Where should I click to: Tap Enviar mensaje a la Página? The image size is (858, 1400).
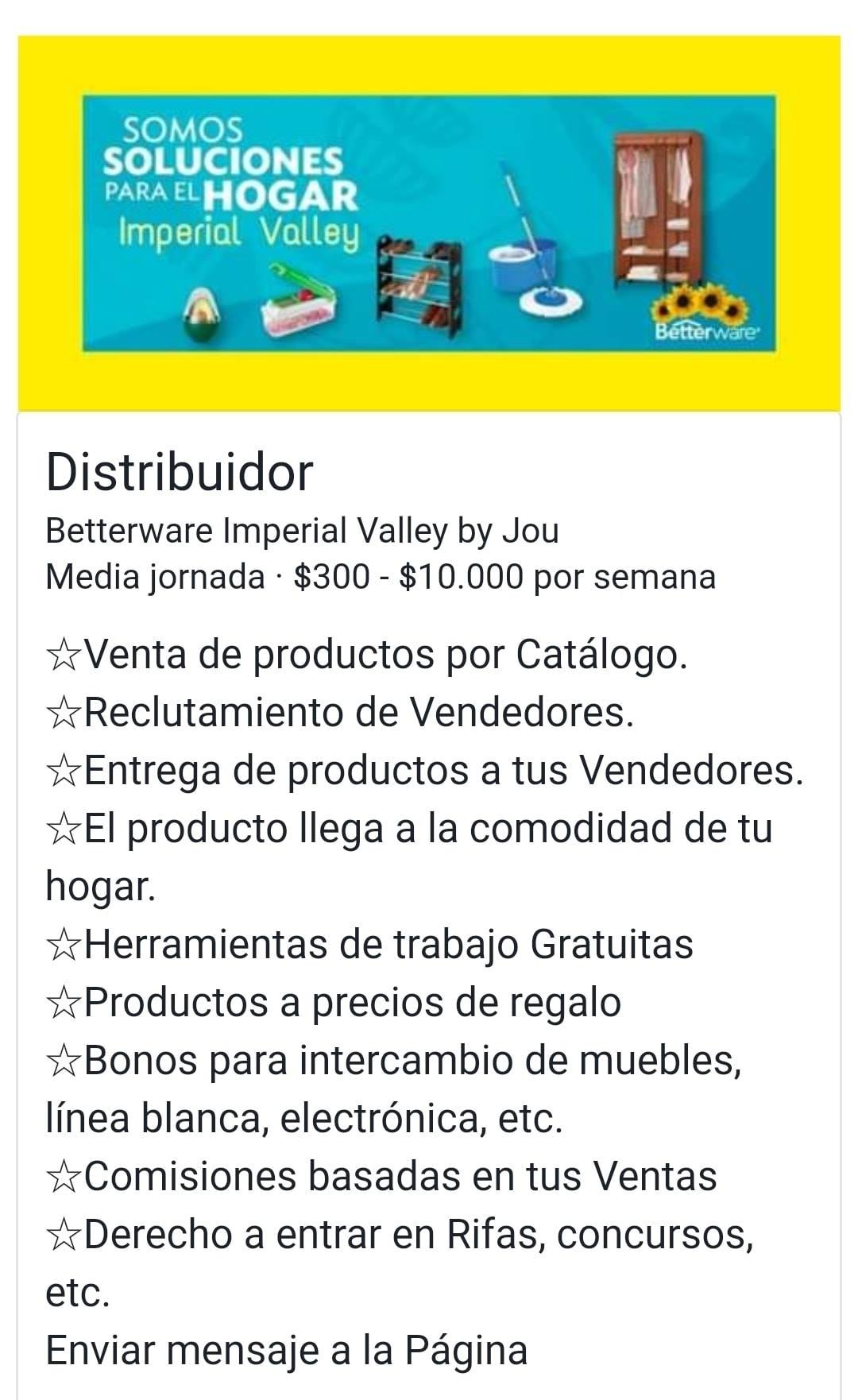pos(287,1350)
